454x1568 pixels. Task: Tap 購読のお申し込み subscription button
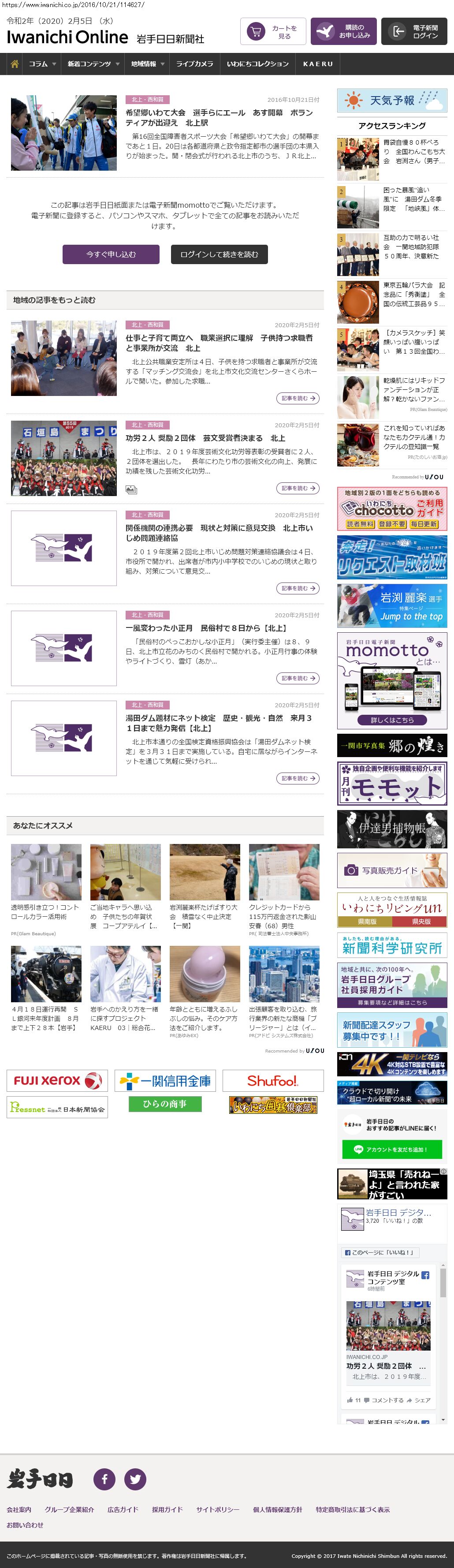coord(343,32)
